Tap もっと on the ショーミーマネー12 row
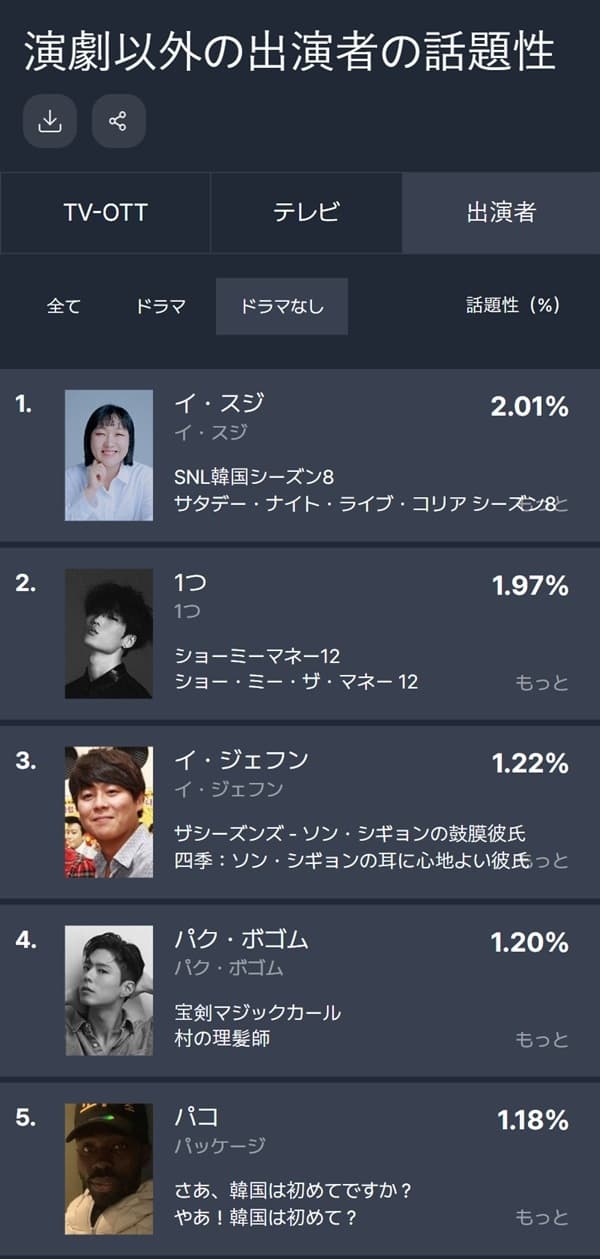This screenshot has width=600, height=1259. (x=541, y=683)
